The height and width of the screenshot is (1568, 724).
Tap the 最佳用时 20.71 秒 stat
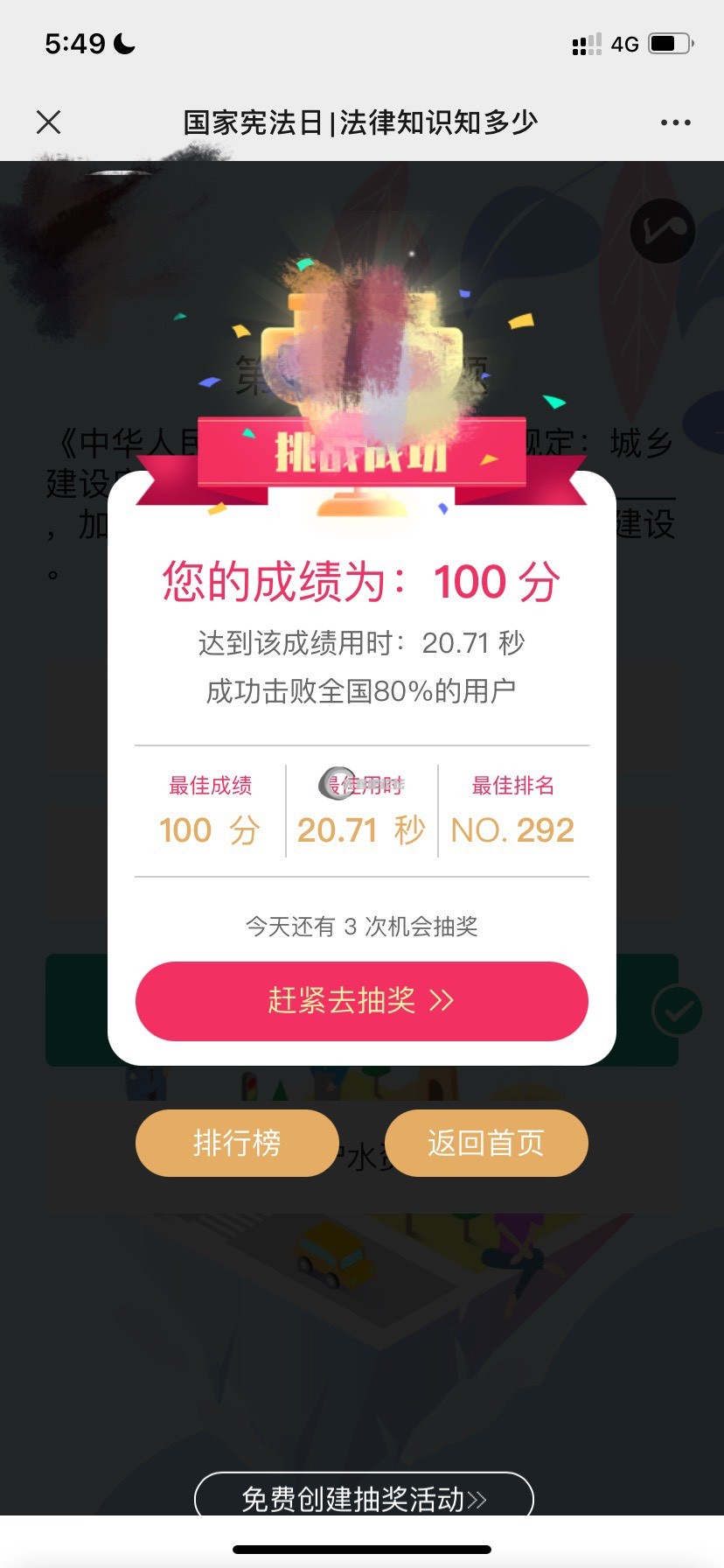click(362, 809)
